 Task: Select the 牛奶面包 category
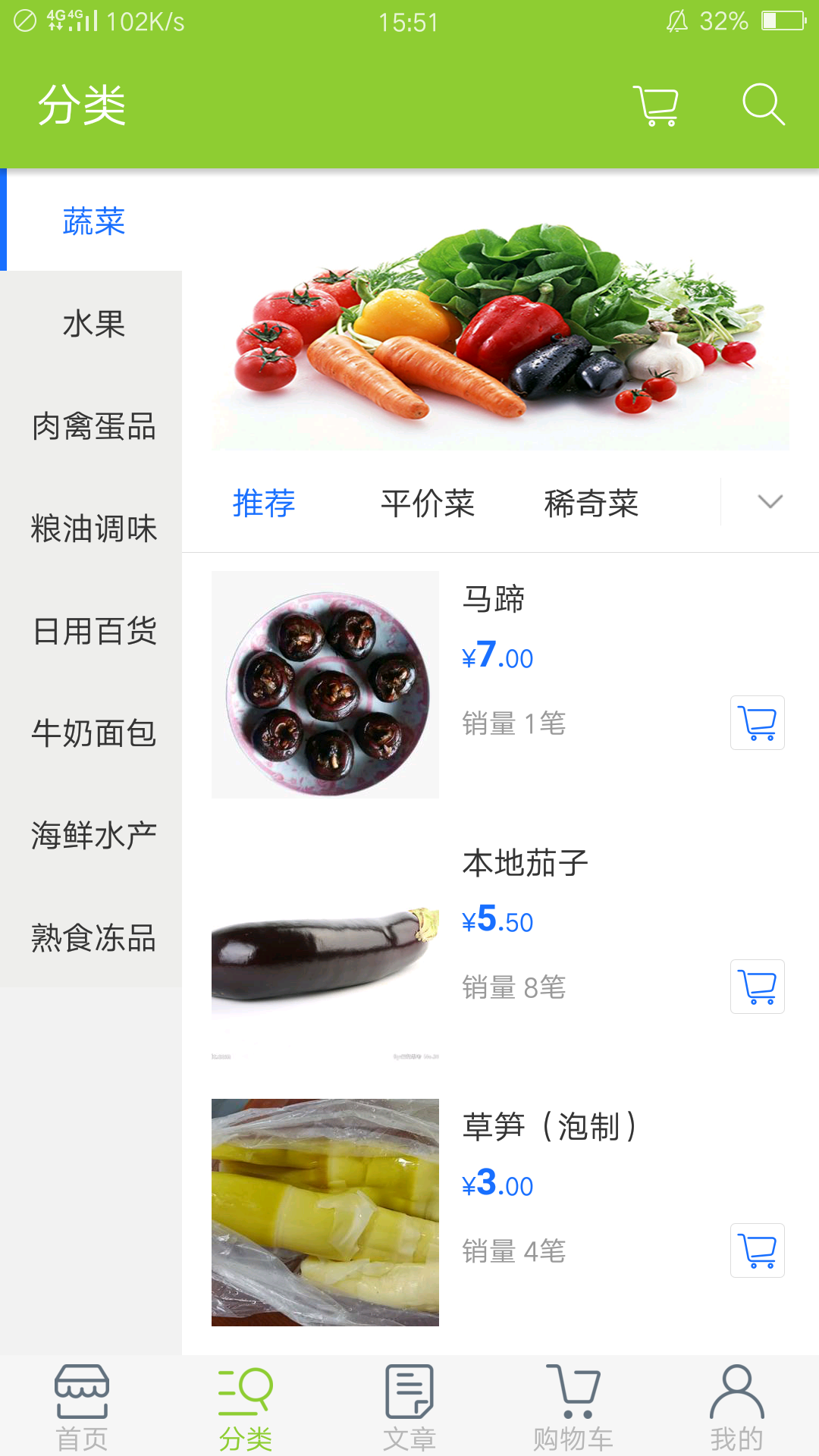click(93, 733)
